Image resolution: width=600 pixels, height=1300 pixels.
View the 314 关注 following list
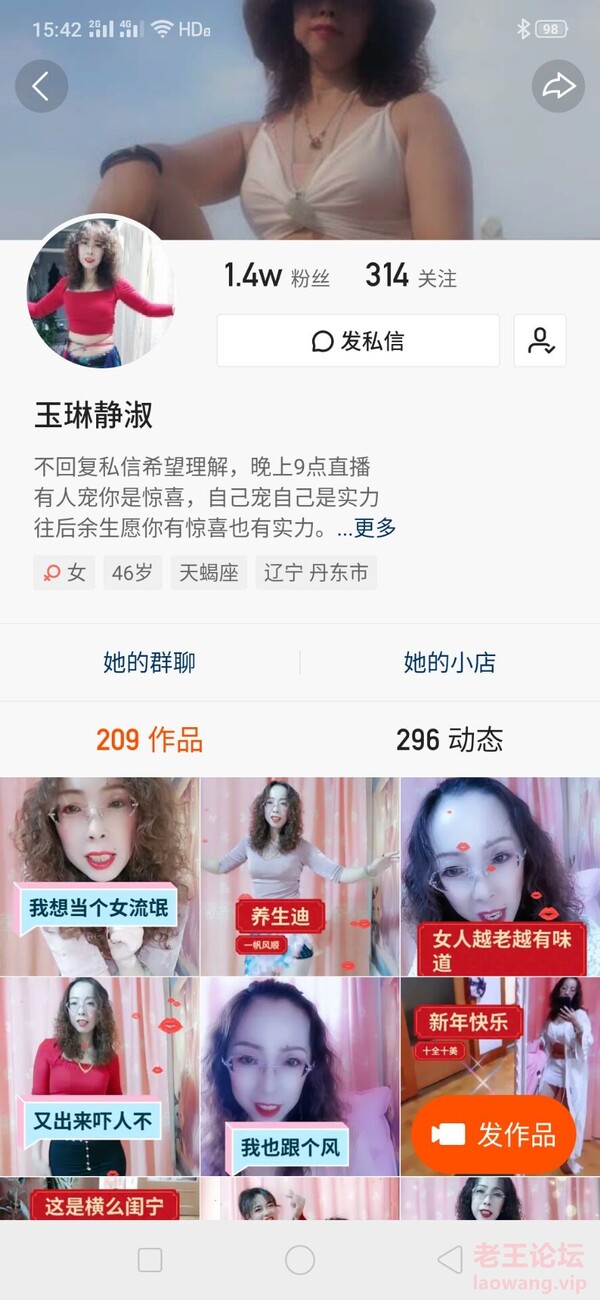pyautogui.click(x=410, y=276)
